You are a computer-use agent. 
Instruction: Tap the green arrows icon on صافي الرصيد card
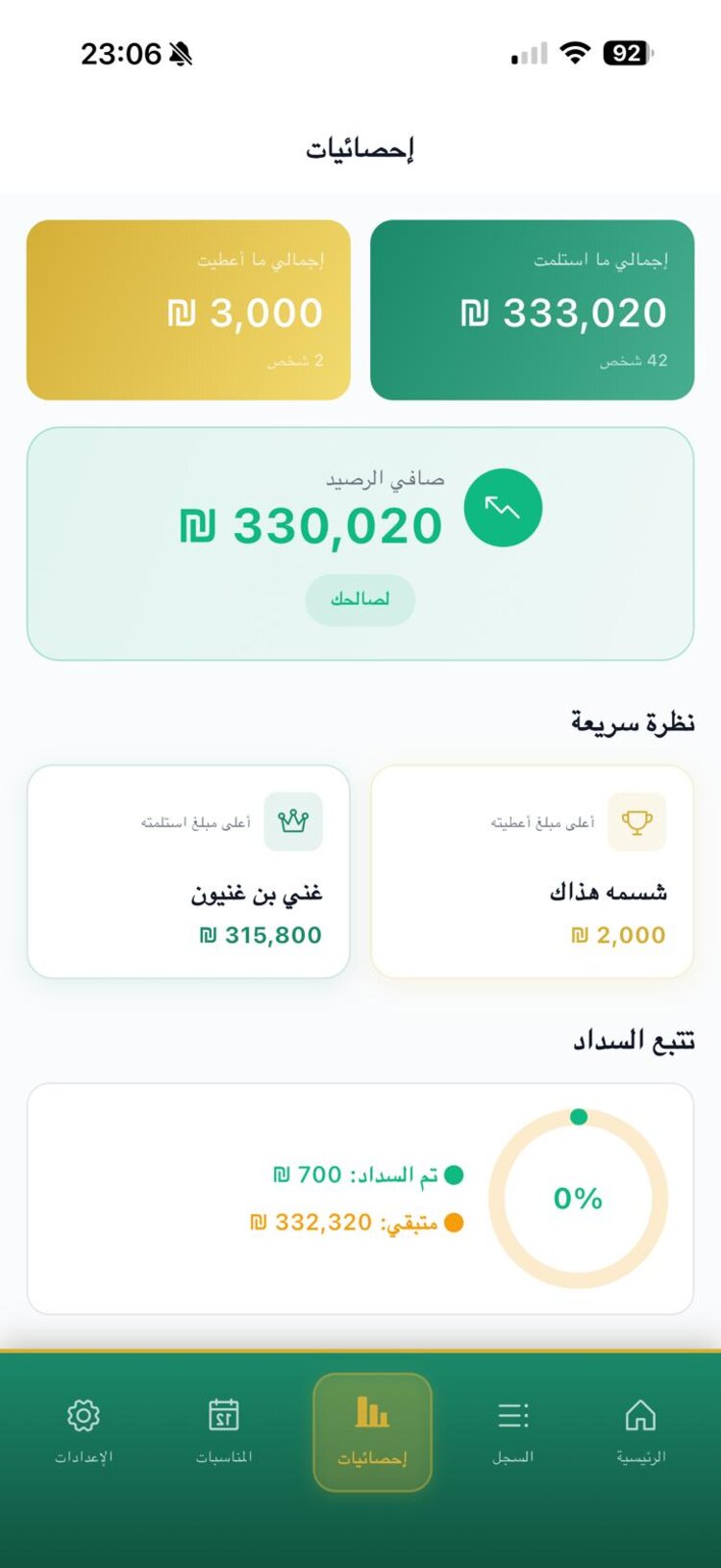point(503,506)
